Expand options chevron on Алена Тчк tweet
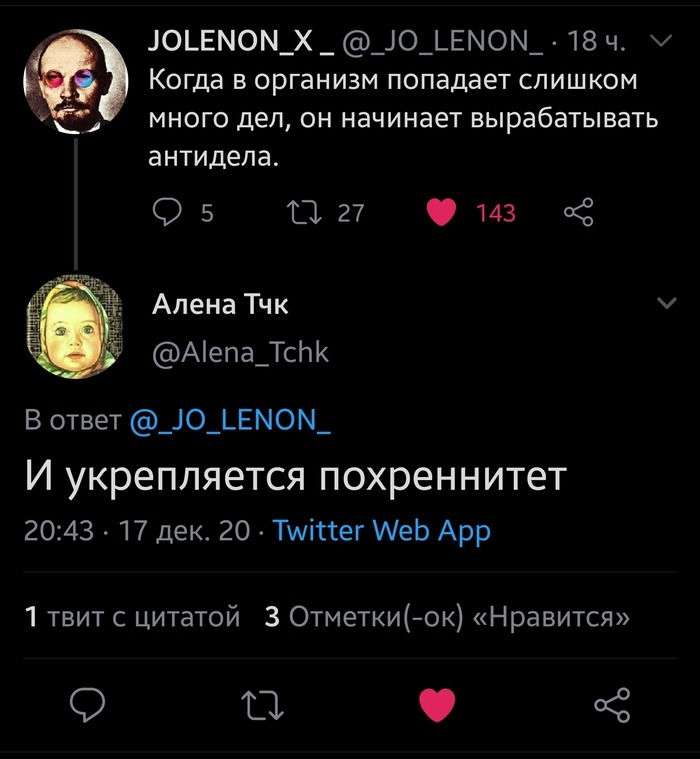Image resolution: width=700 pixels, height=759 pixels. point(665,303)
